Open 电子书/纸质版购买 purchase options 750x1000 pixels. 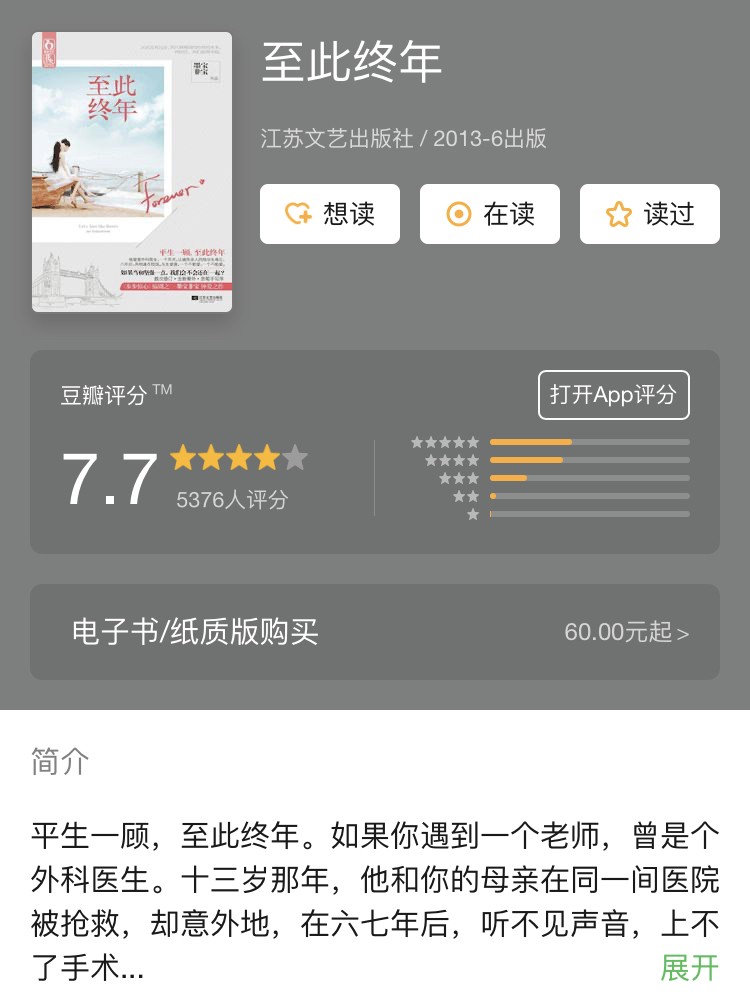click(x=375, y=632)
